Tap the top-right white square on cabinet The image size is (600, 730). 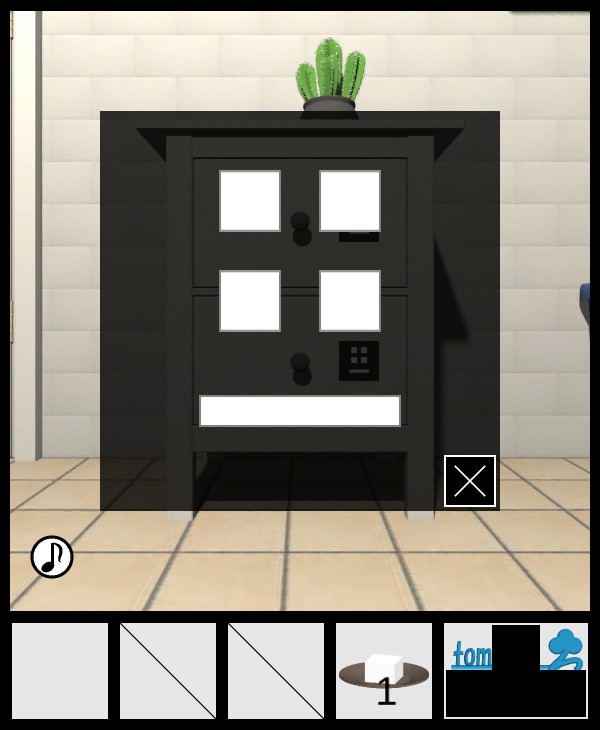350,201
